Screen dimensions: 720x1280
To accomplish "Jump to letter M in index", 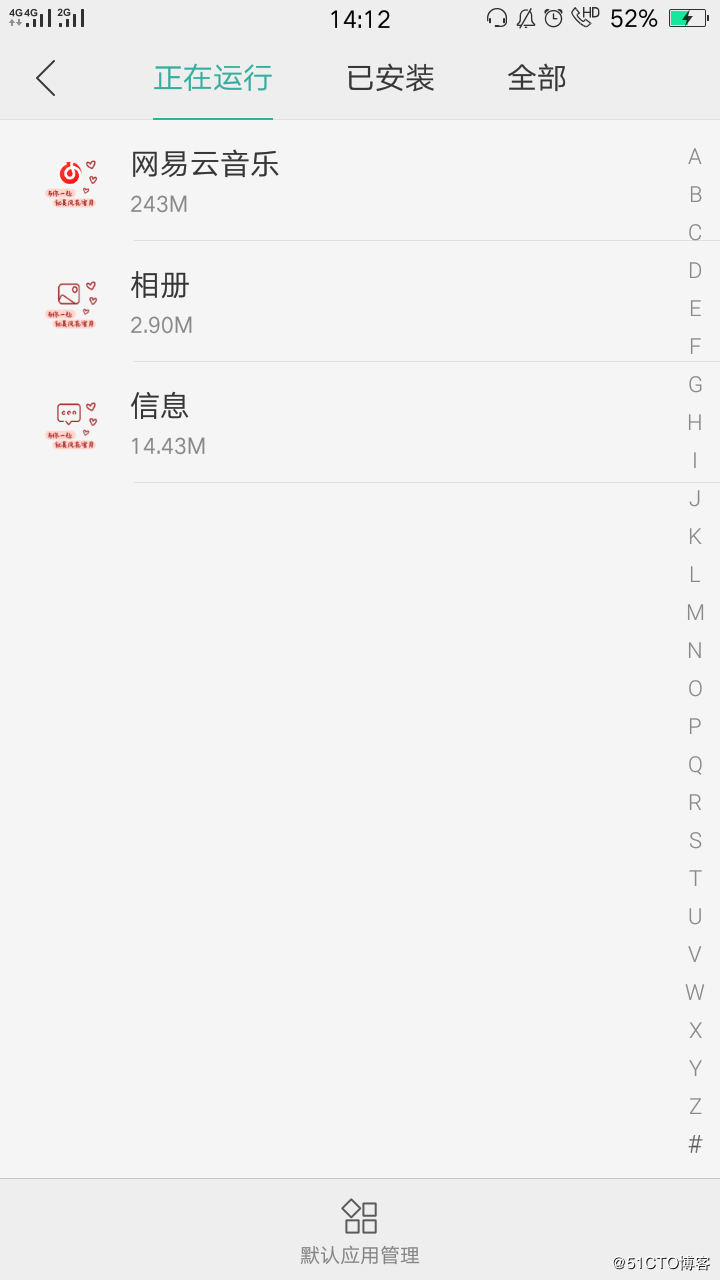I will click(695, 612).
